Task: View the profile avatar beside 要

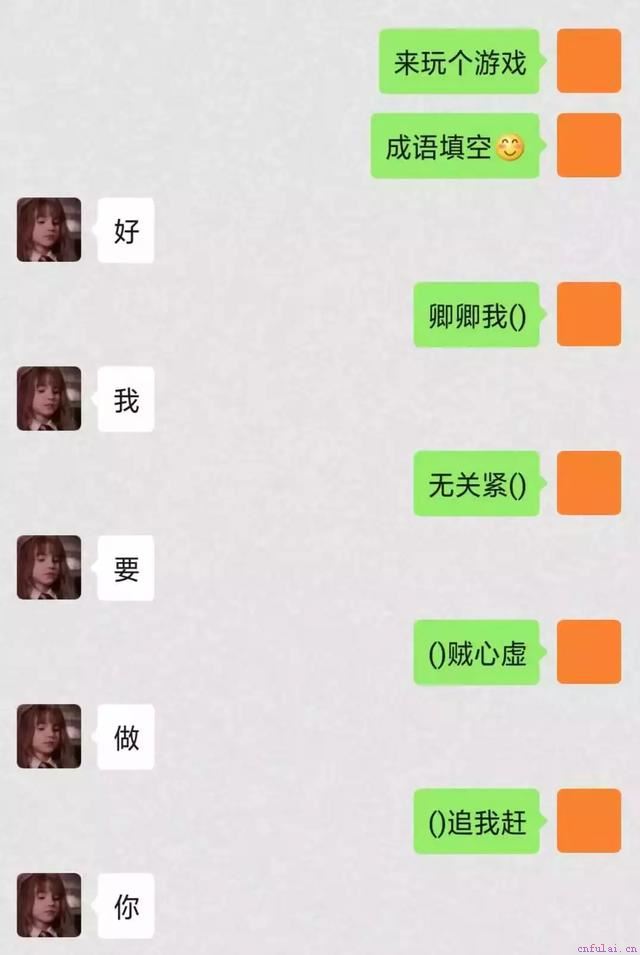Action: point(49,568)
